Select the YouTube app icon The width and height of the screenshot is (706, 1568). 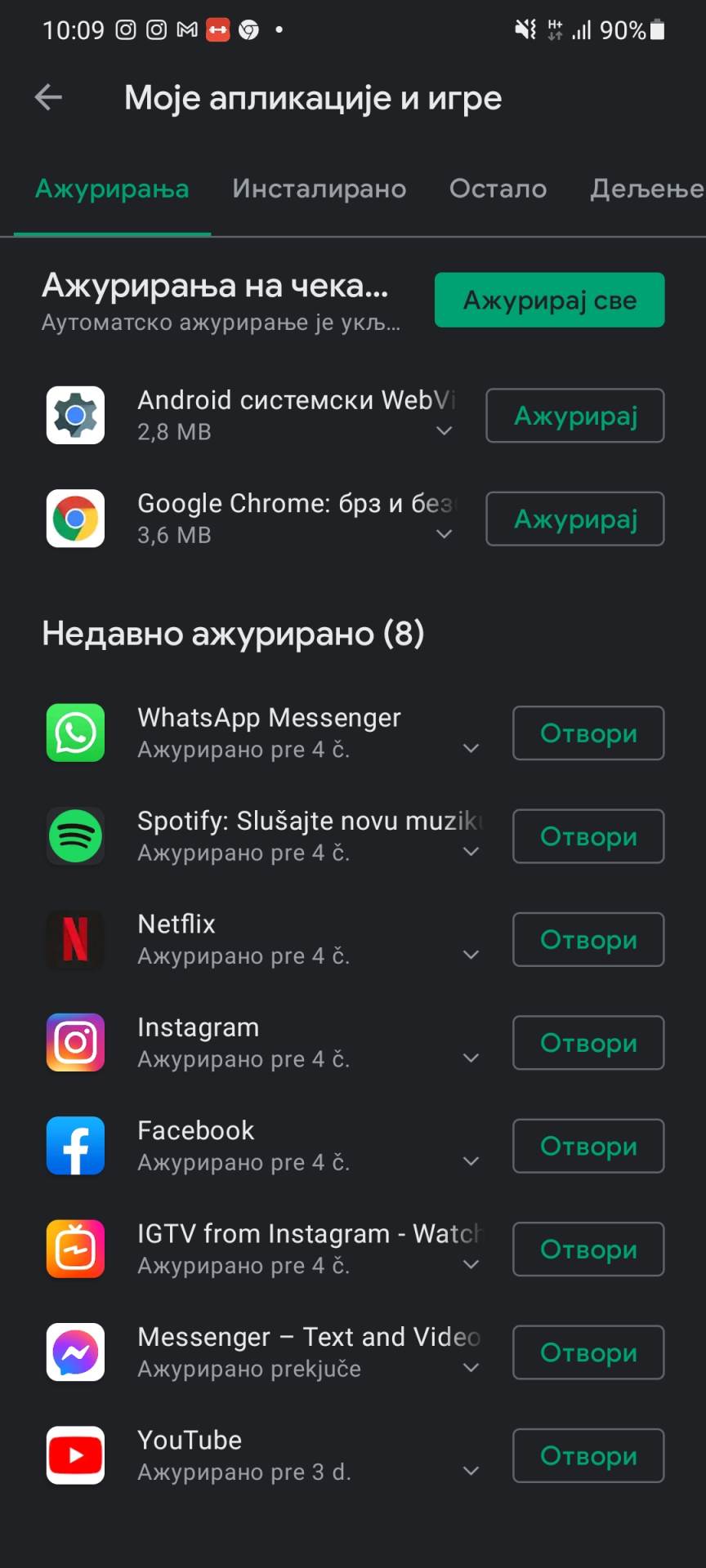75,1454
